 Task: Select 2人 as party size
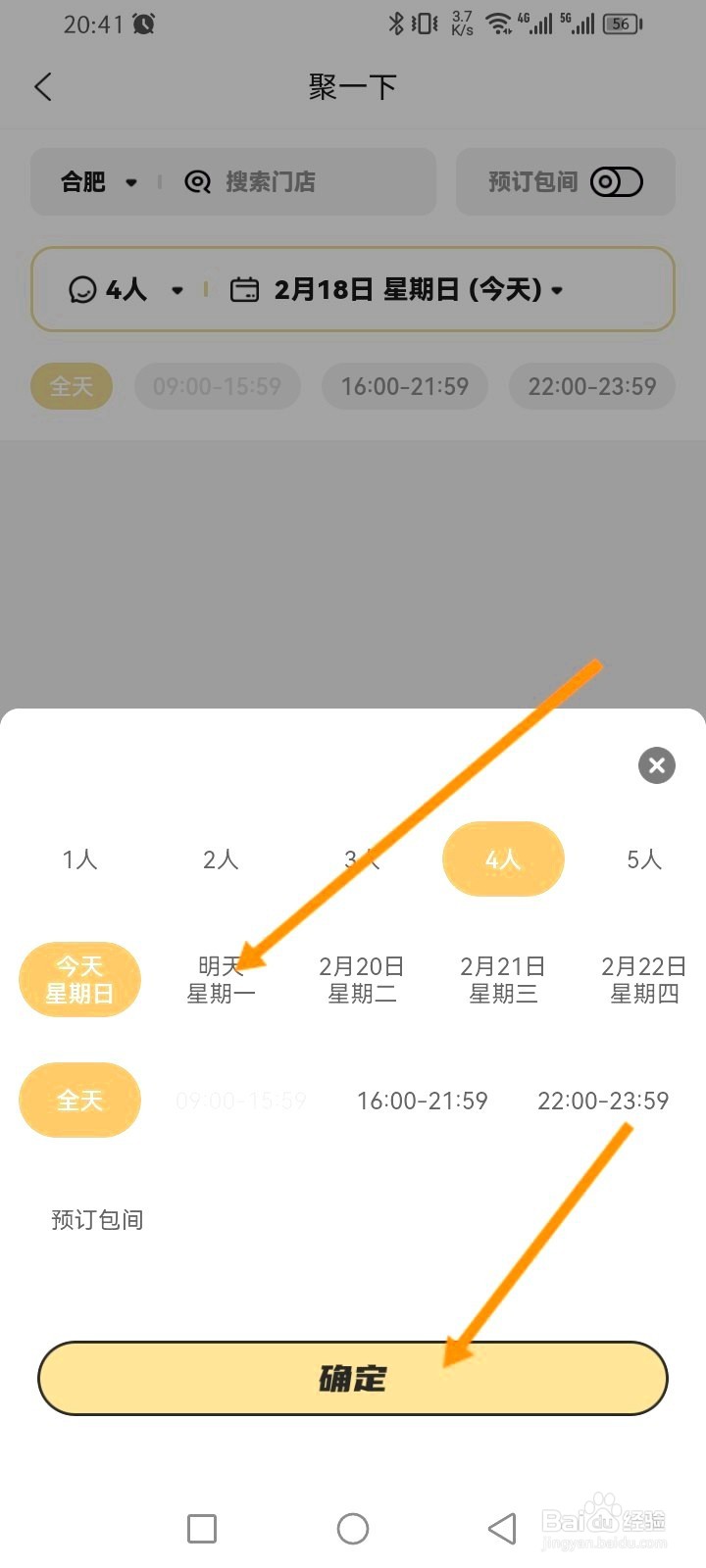pos(220,859)
